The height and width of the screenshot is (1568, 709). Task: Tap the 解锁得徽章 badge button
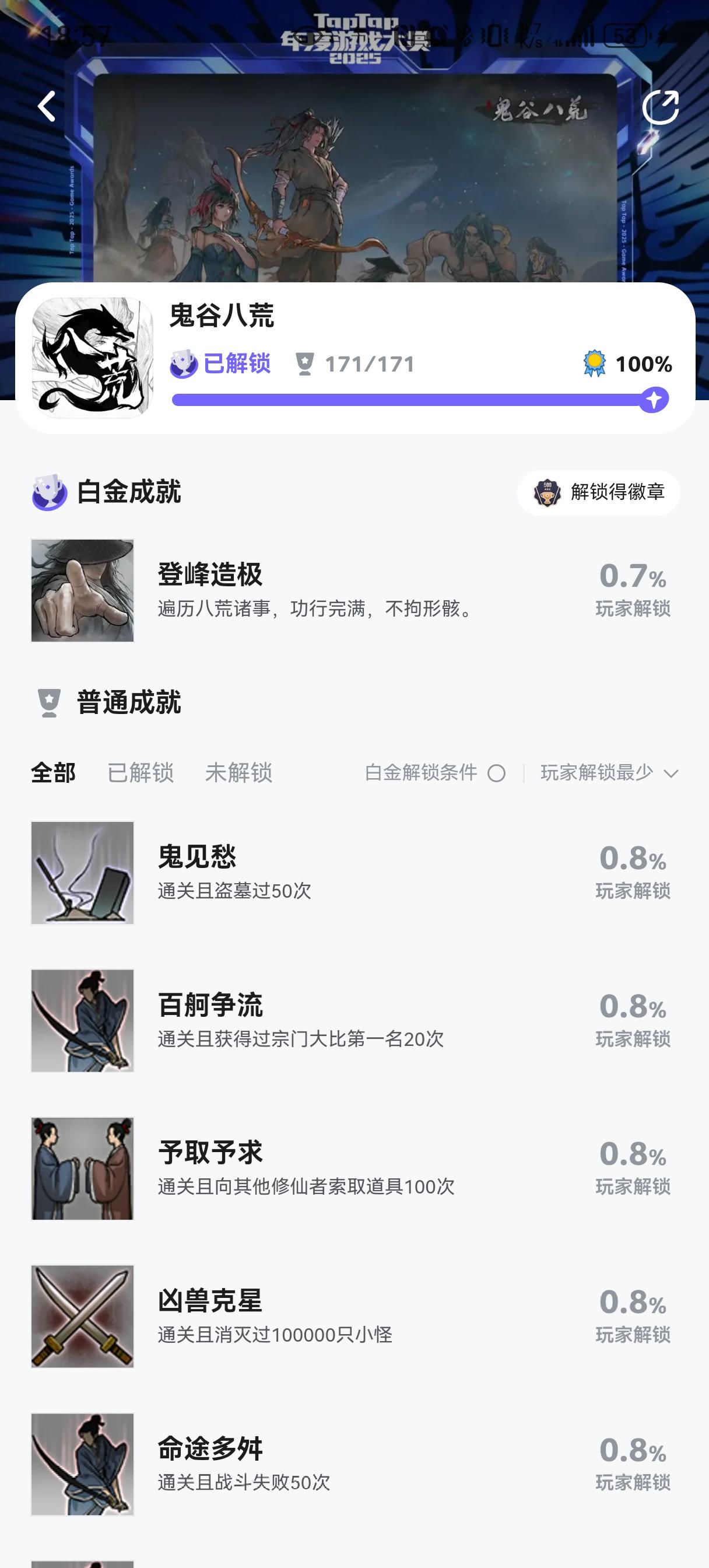click(x=599, y=492)
